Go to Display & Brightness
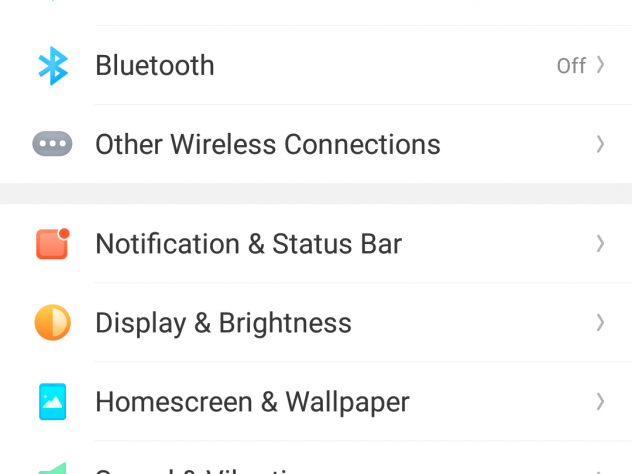The image size is (632, 474). (x=223, y=323)
